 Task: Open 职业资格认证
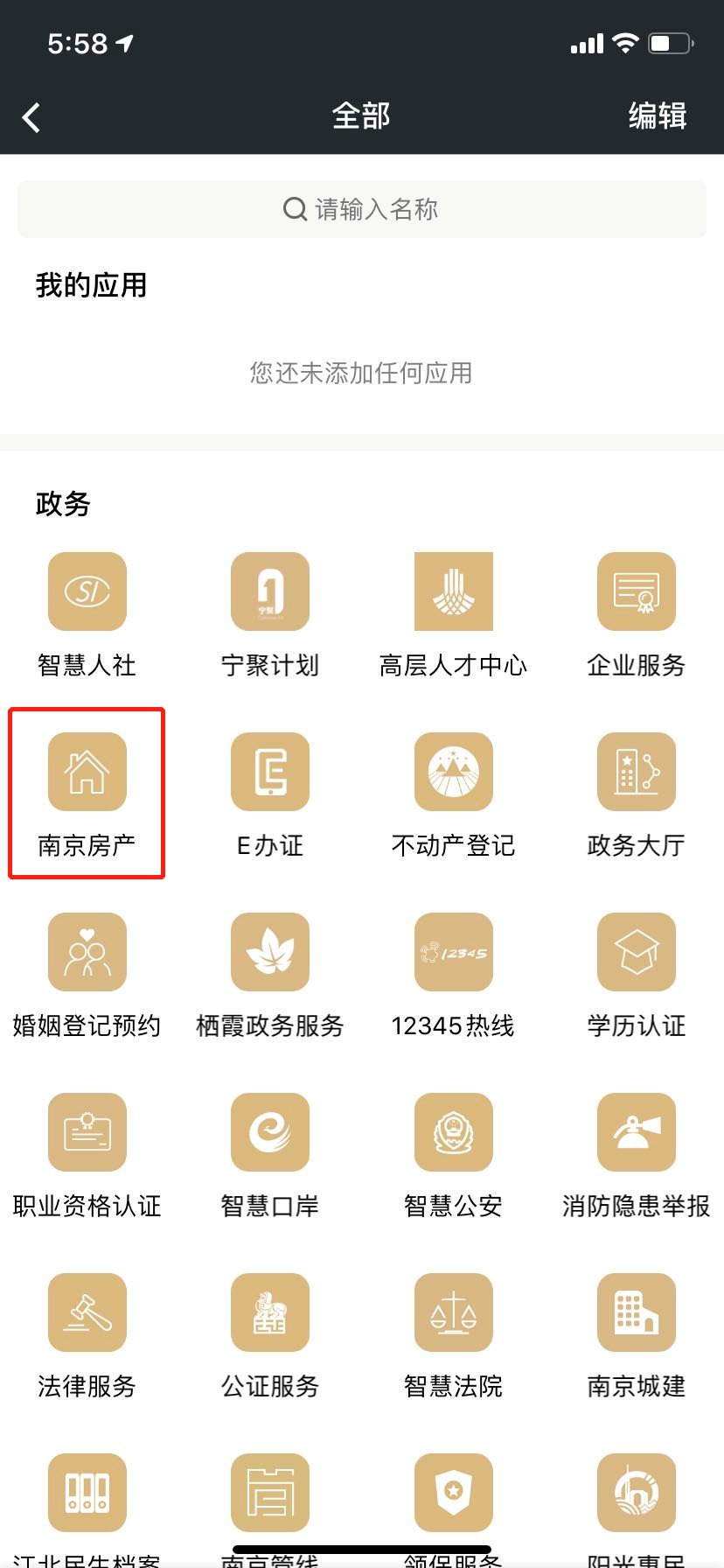87,1133
